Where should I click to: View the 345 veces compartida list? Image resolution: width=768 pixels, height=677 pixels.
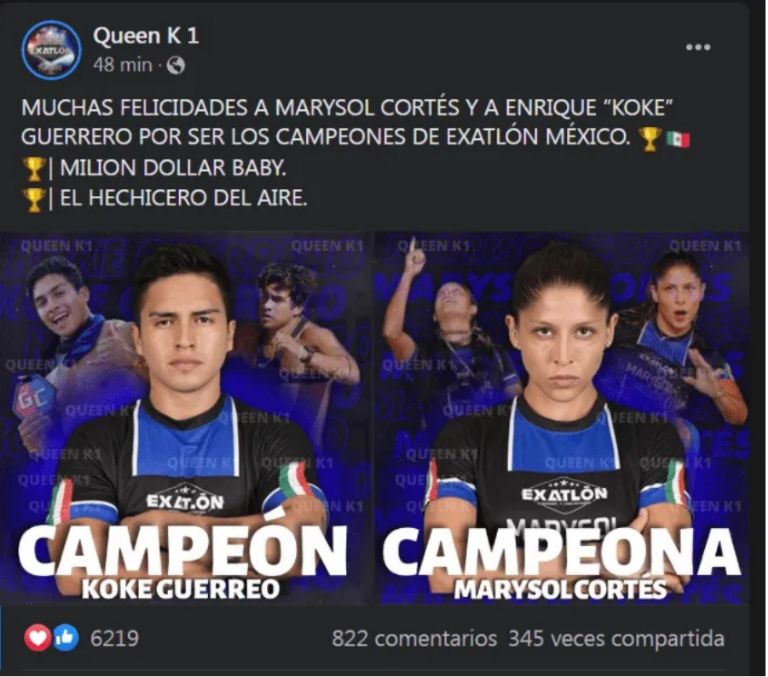[x=616, y=638]
